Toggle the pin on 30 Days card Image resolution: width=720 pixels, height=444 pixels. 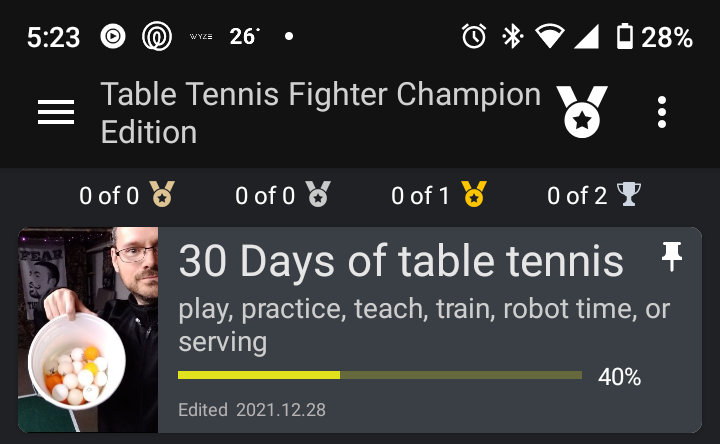click(x=672, y=256)
